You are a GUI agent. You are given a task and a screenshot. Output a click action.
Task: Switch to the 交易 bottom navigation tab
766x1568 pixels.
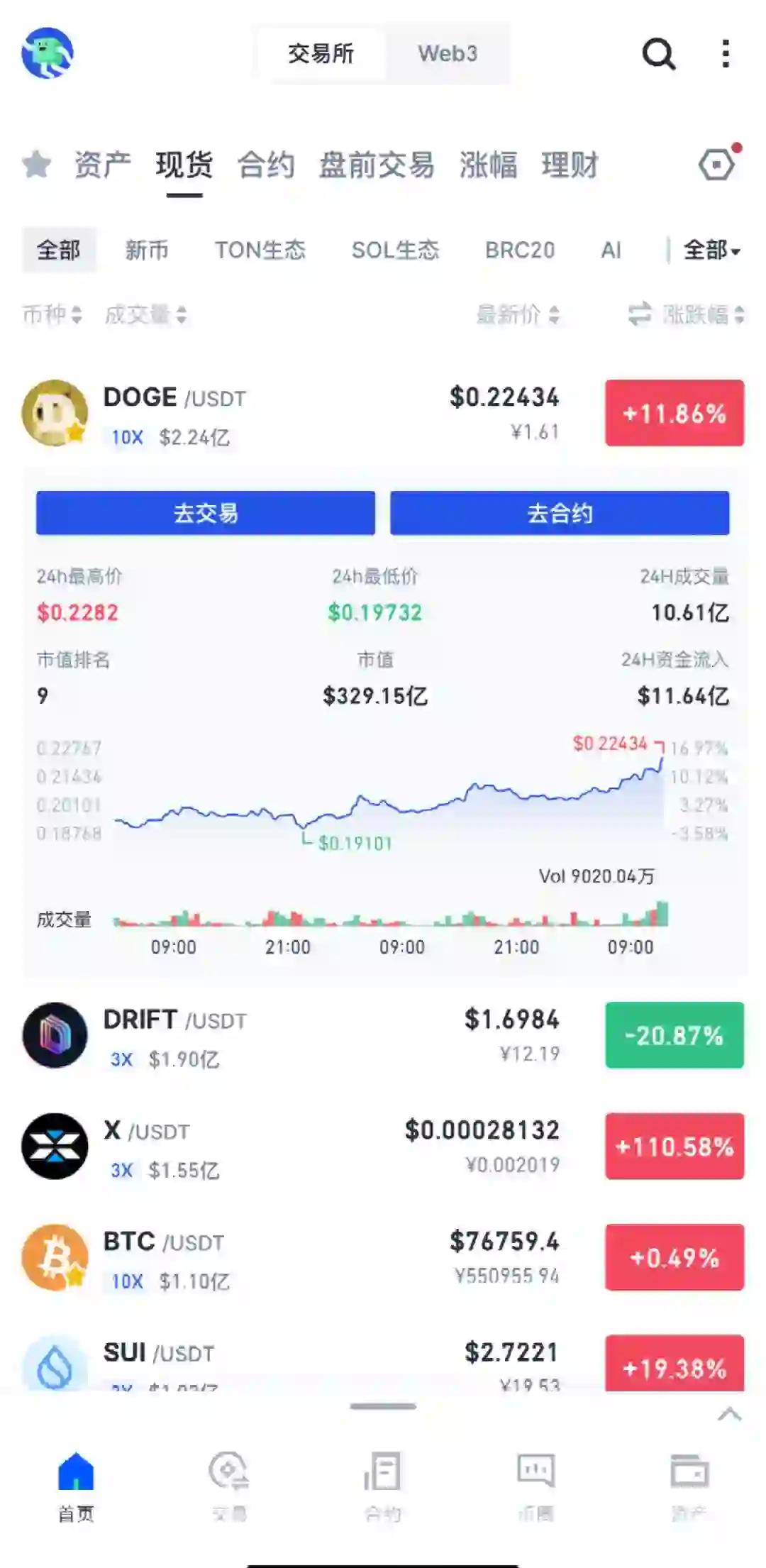(x=229, y=1486)
